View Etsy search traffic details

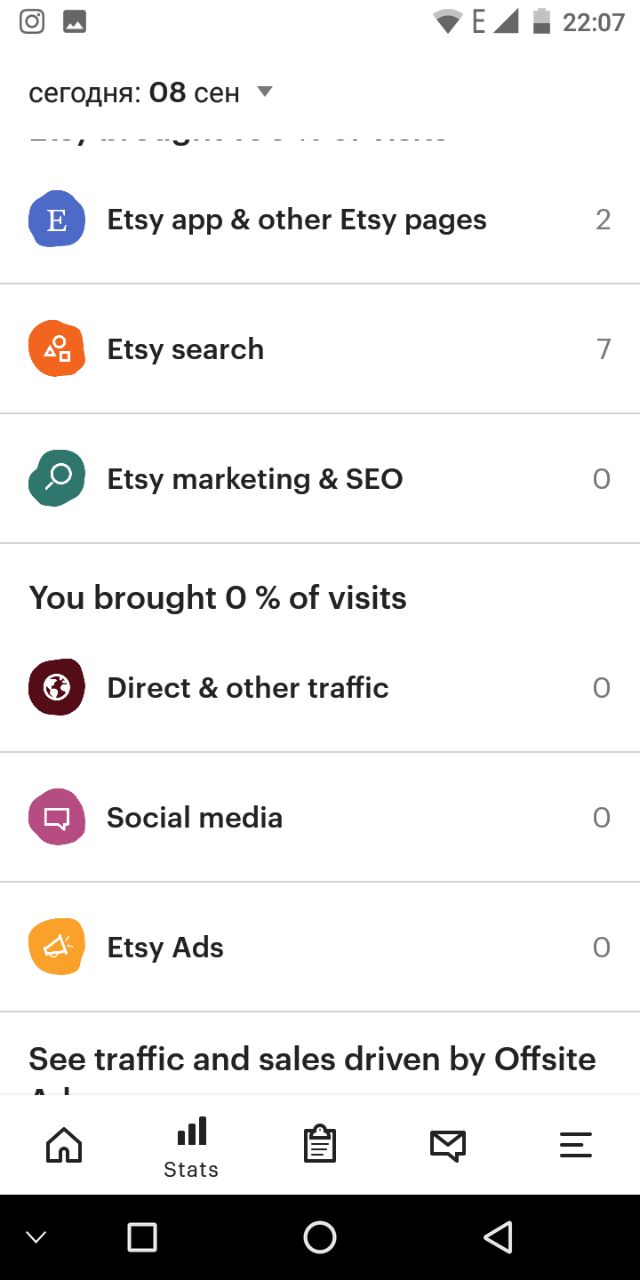point(320,349)
